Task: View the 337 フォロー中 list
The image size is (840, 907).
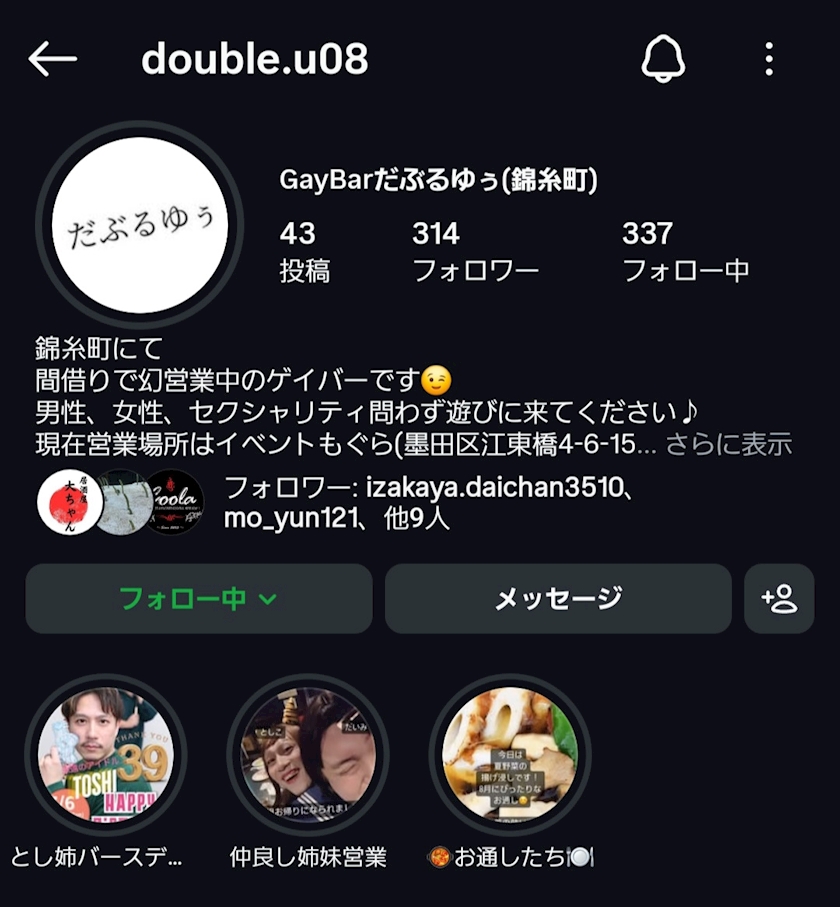Action: [x=684, y=251]
